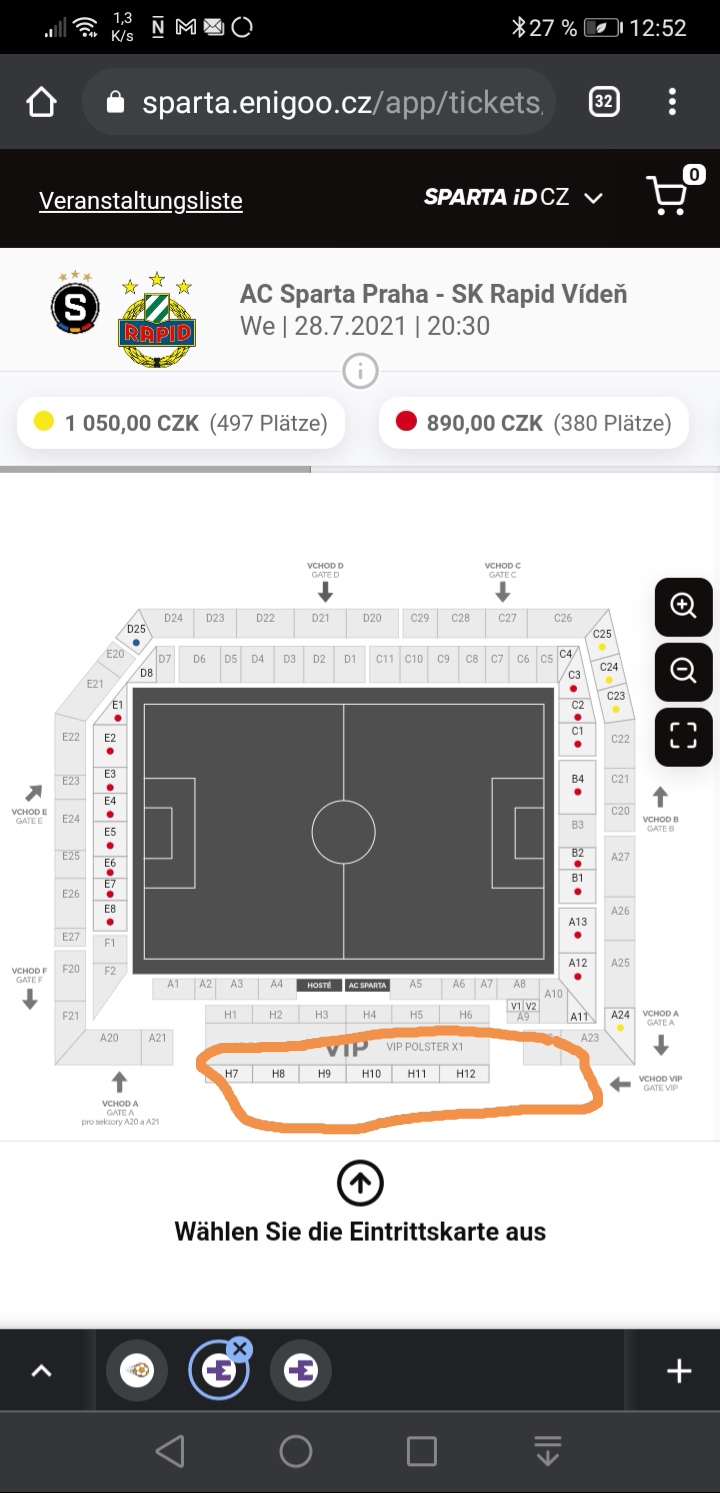This screenshot has width=720, height=1493.
Task: Open the browser overflow menu
Action: (x=673, y=102)
